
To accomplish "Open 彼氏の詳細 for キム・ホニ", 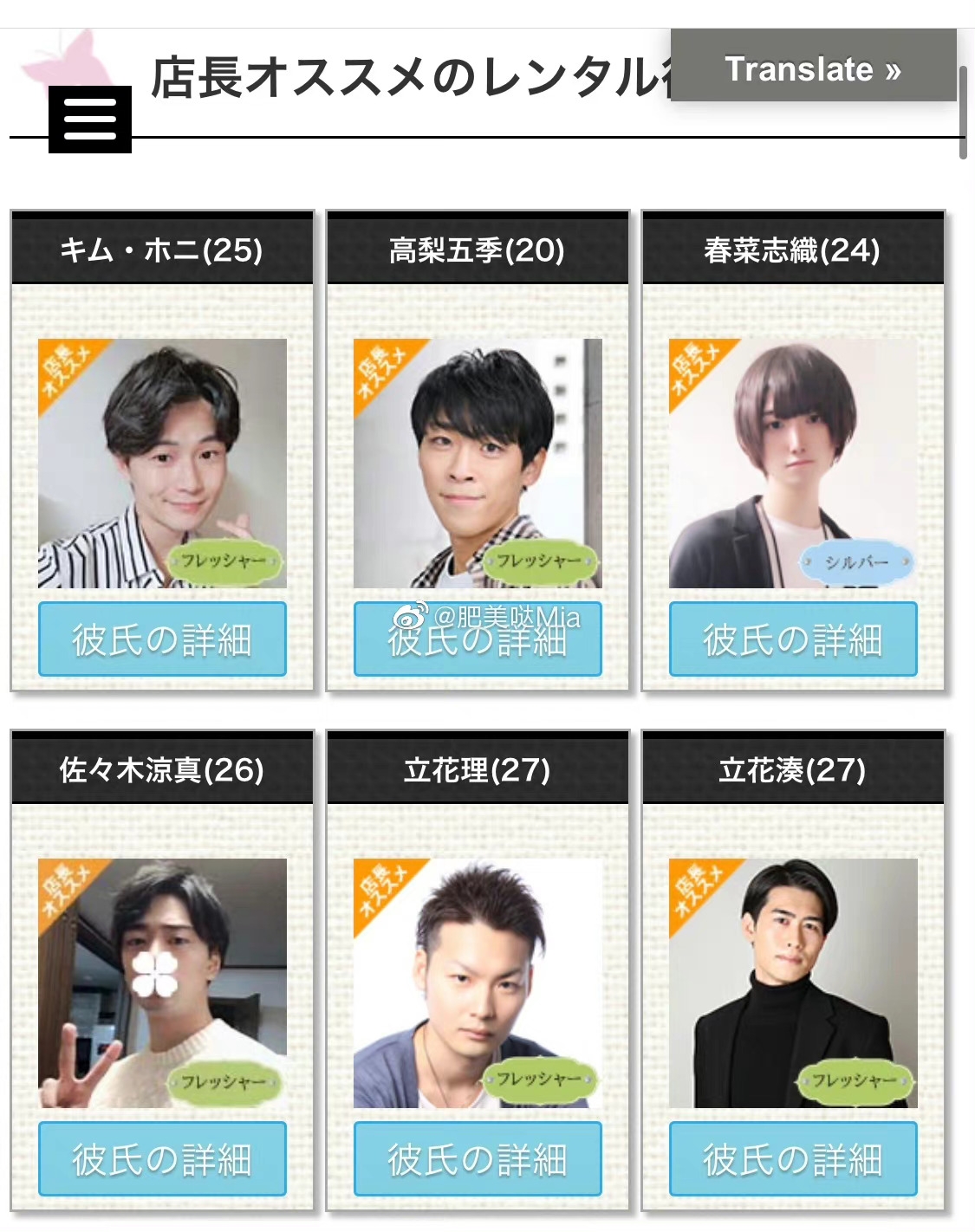I will [162, 639].
